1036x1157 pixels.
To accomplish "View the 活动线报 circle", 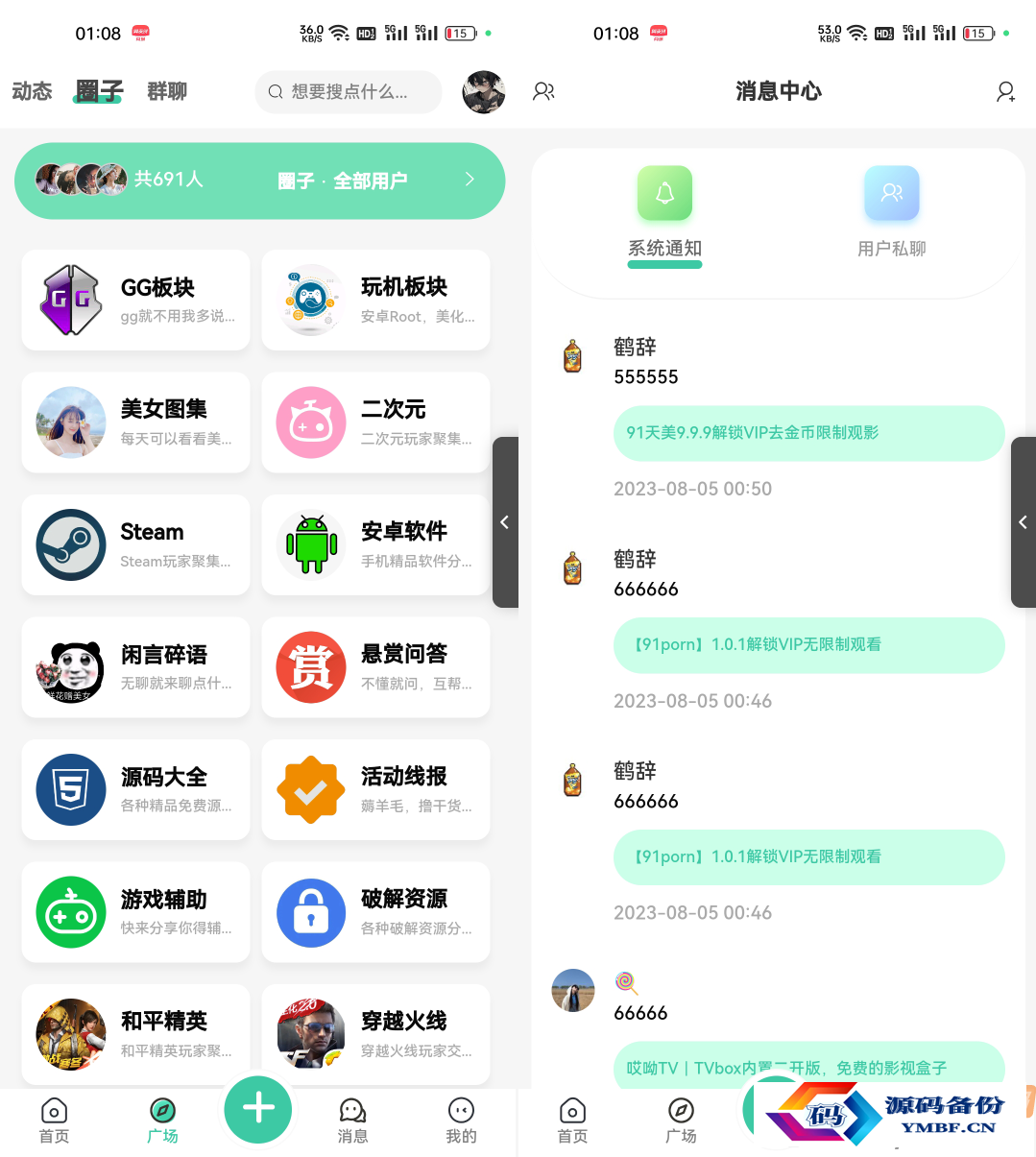I will pyautogui.click(x=375, y=789).
